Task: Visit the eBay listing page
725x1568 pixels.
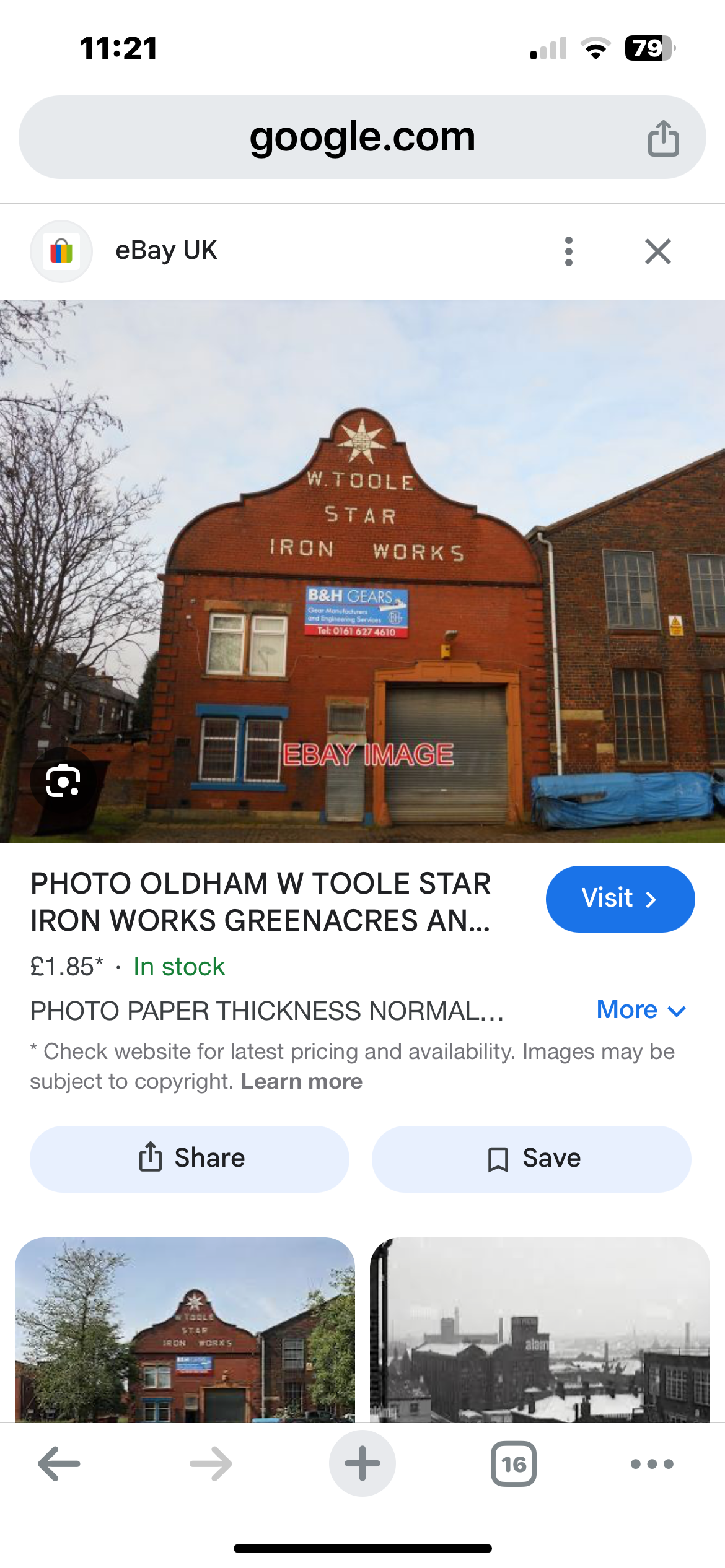Action: tap(620, 899)
